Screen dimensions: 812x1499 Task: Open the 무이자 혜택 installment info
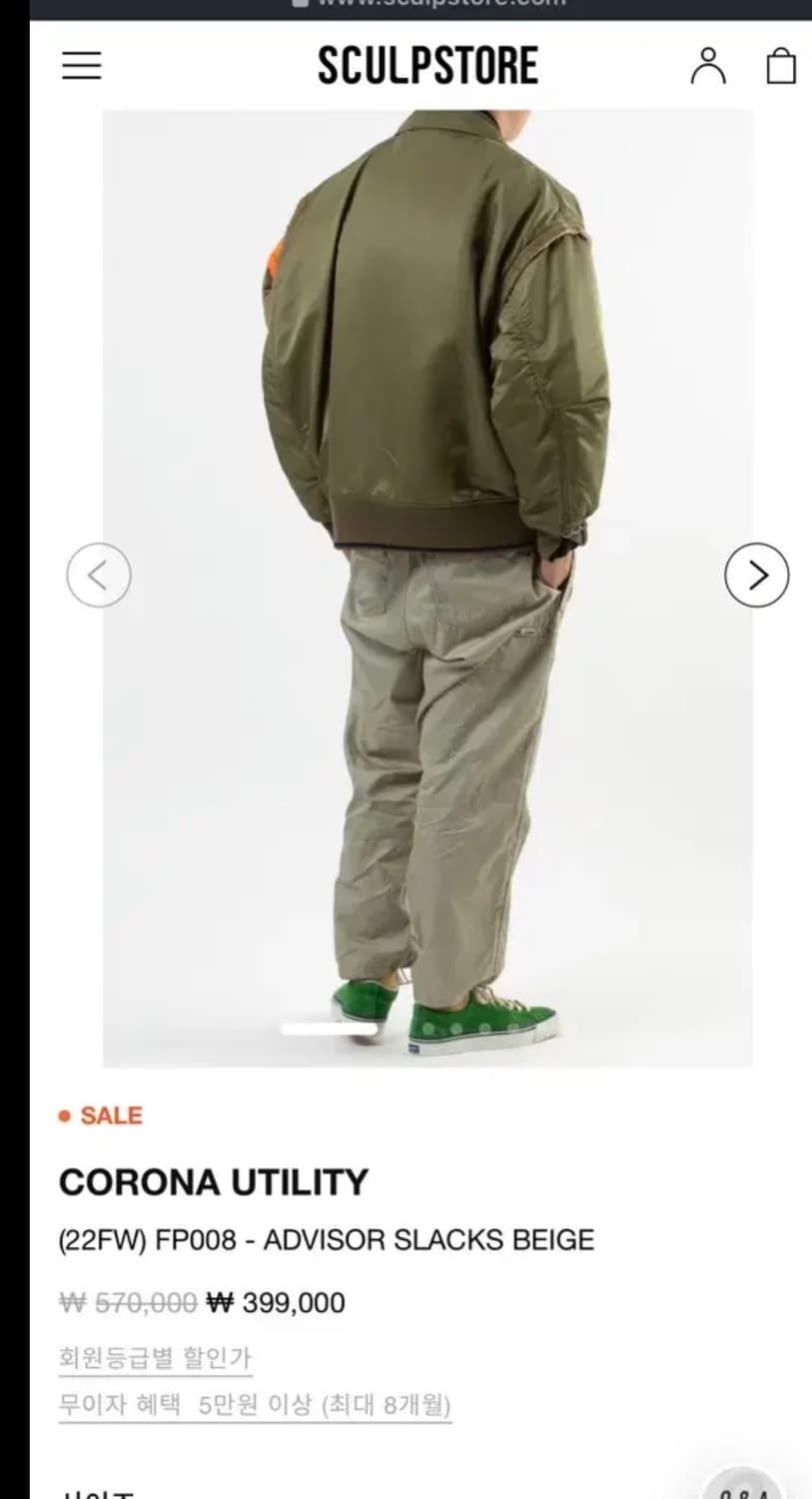[256, 1404]
